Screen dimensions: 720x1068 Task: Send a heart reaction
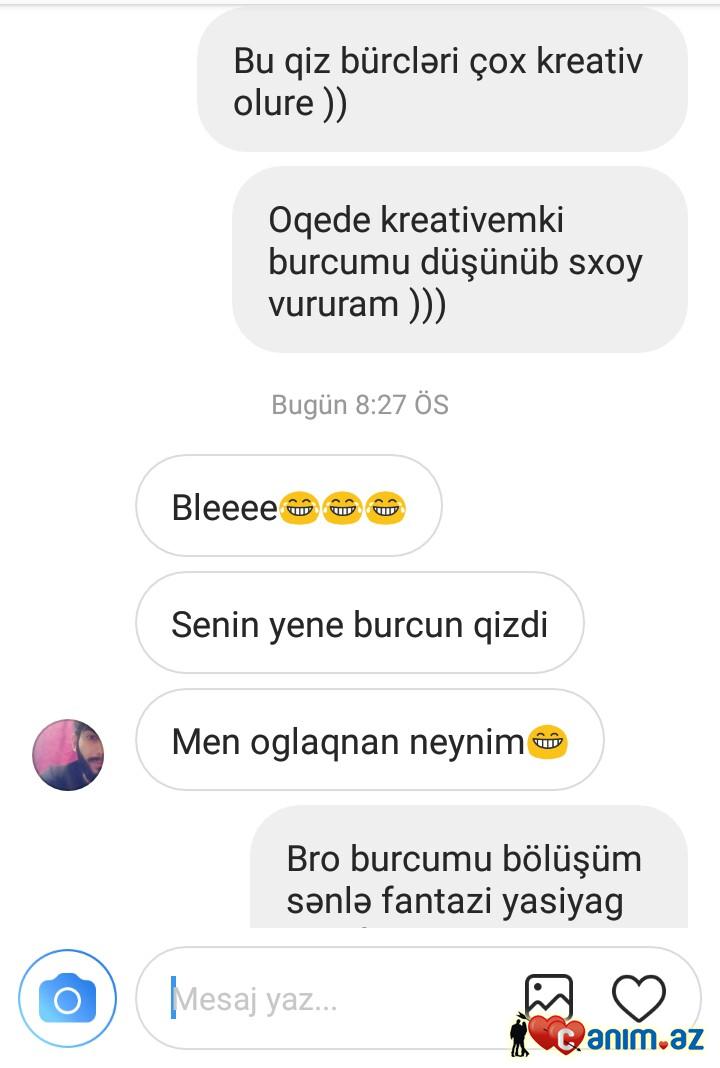click(x=639, y=996)
